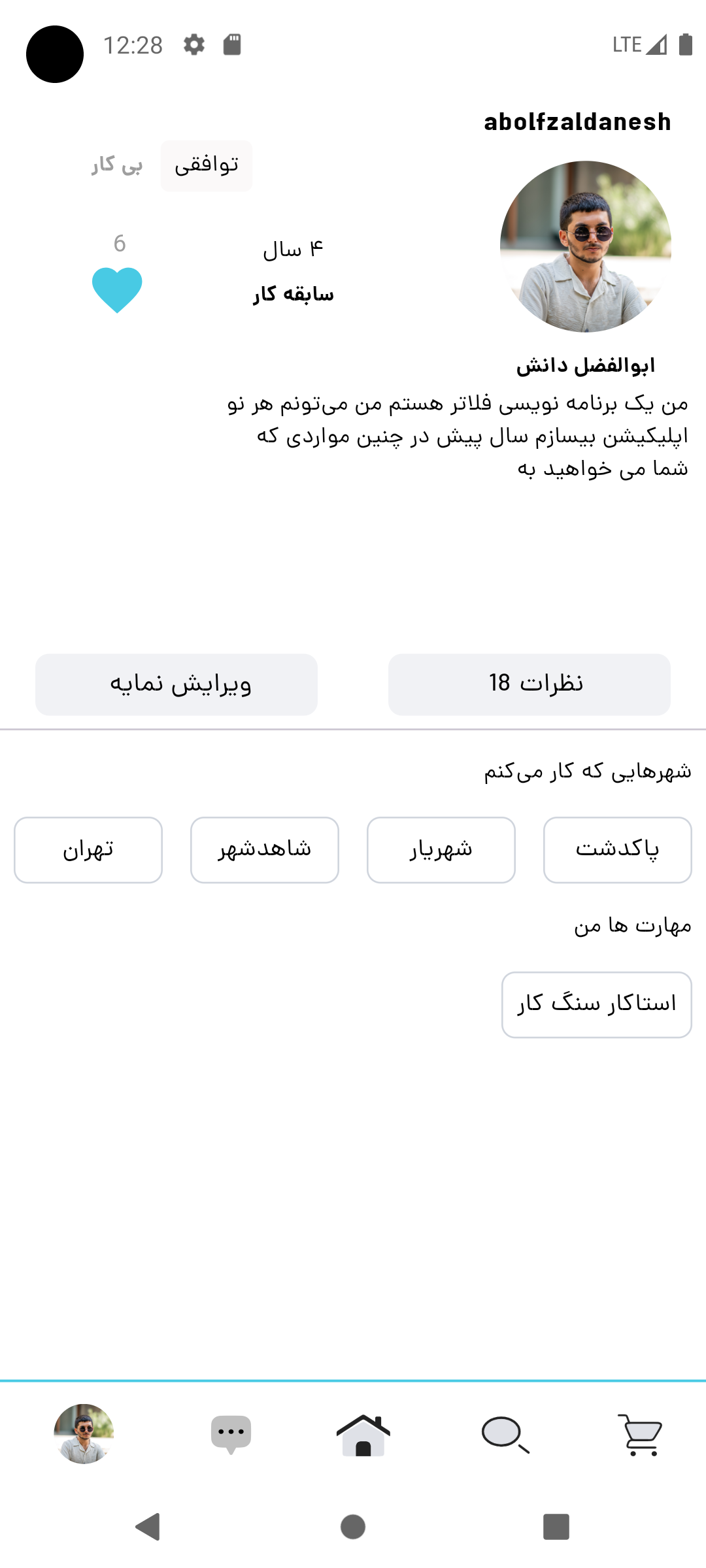Open the استاکار سنگ کار skill chip

596,1004
